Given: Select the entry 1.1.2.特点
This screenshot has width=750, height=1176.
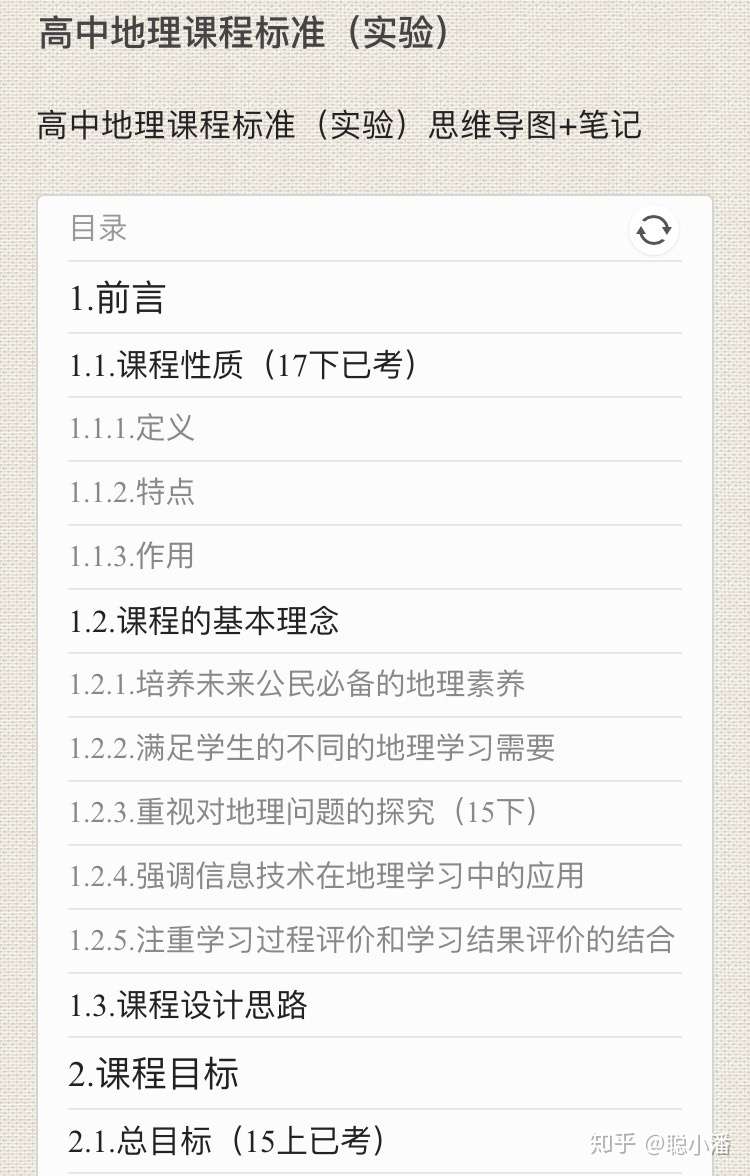Looking at the screenshot, I should coord(132,492).
